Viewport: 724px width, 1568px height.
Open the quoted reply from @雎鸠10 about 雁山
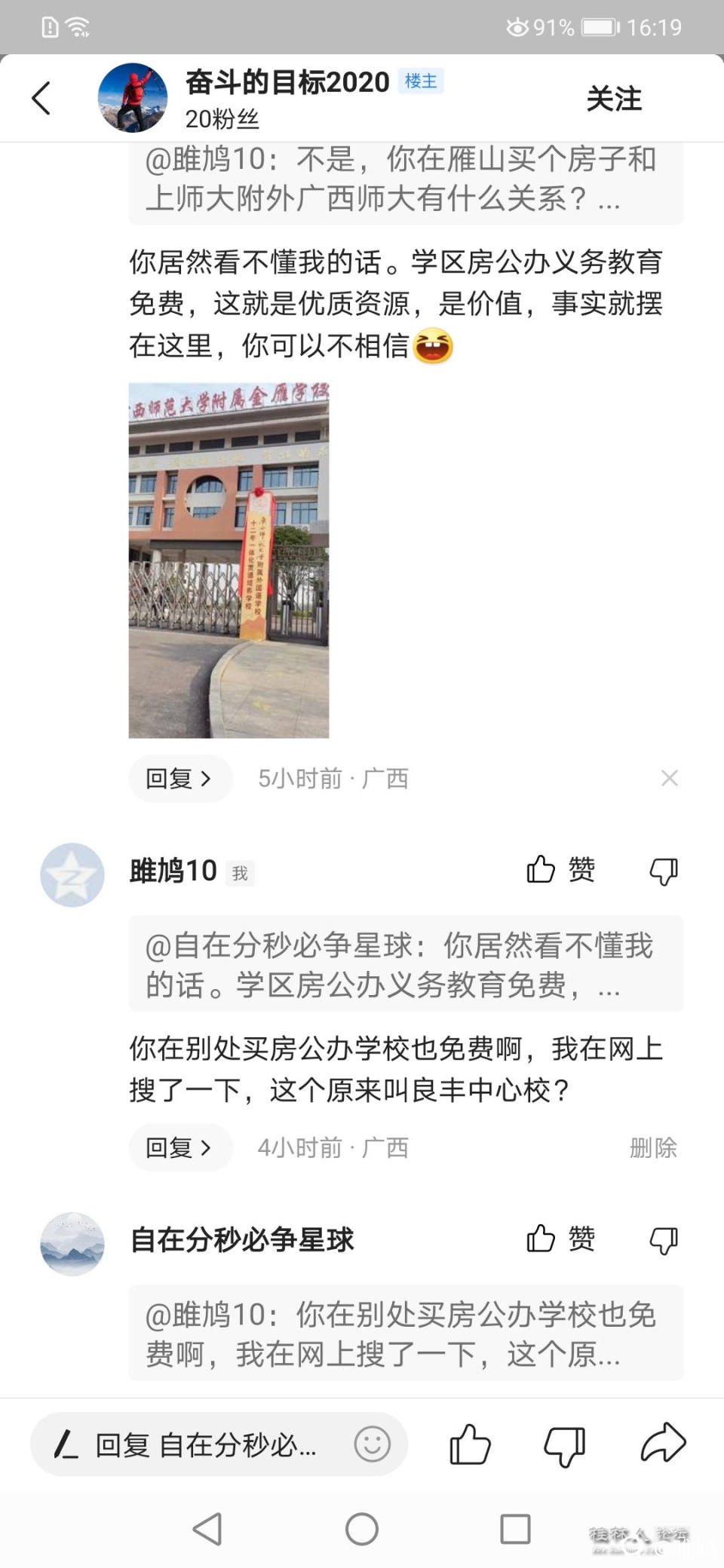point(406,181)
